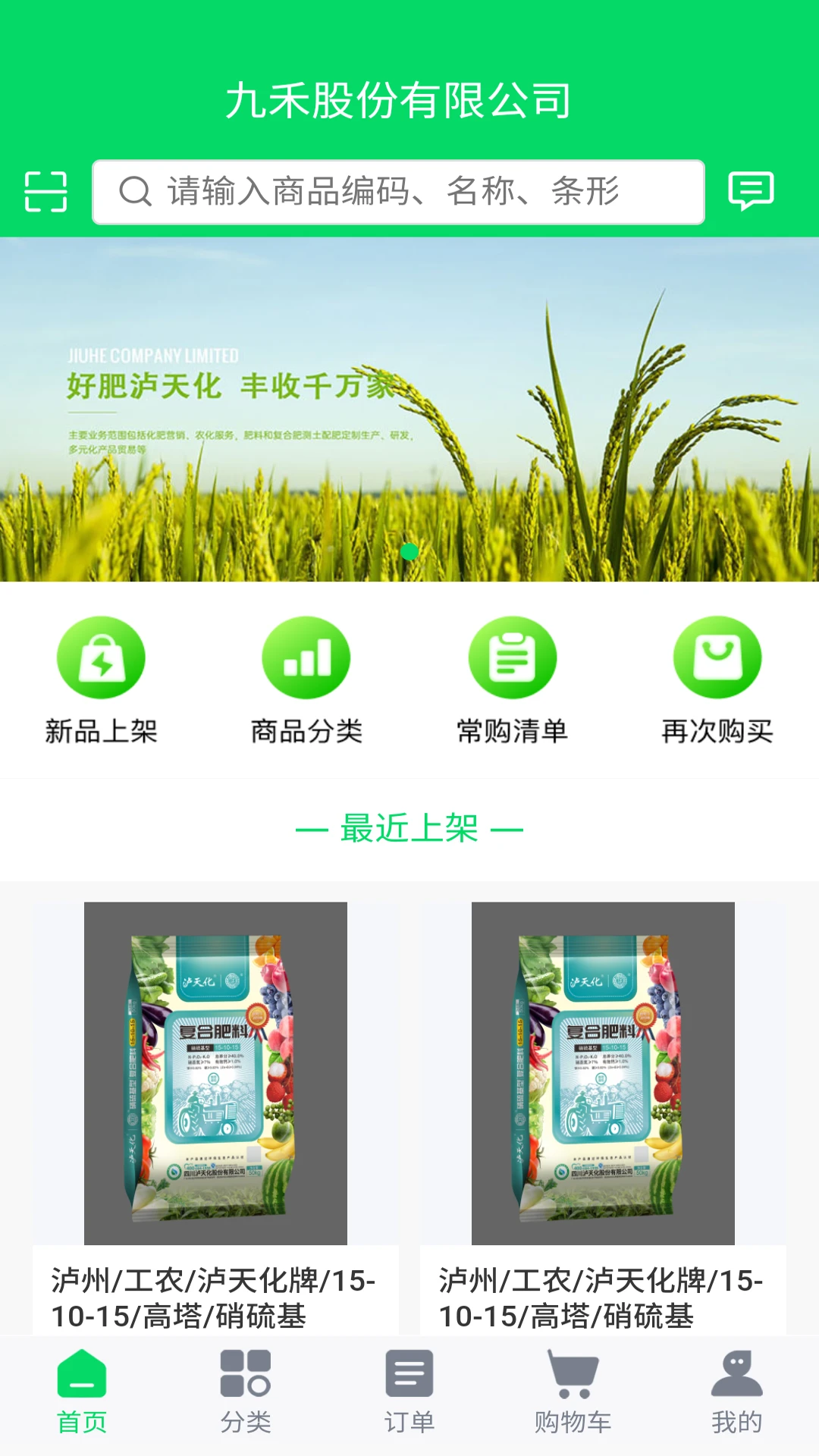Open the first fertilizer product card
The height and width of the screenshot is (1456, 819).
(x=215, y=1107)
